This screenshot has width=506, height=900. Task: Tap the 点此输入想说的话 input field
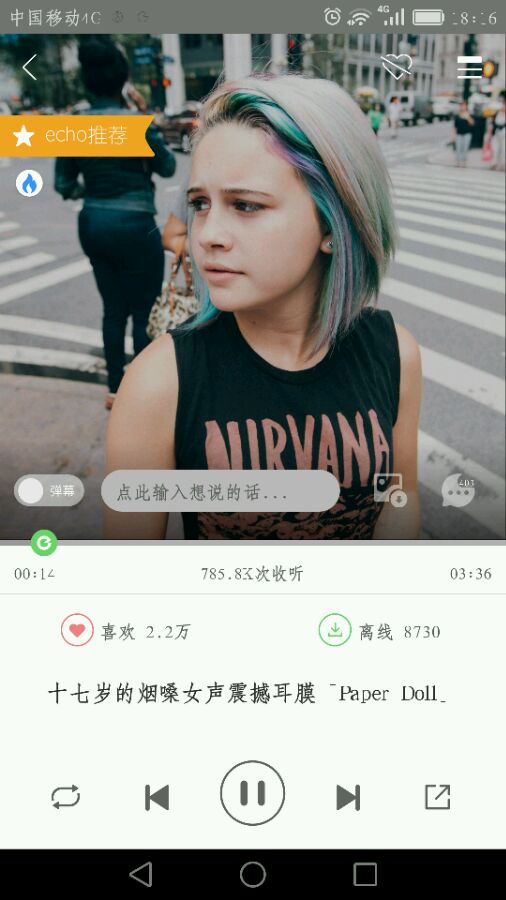tap(220, 491)
